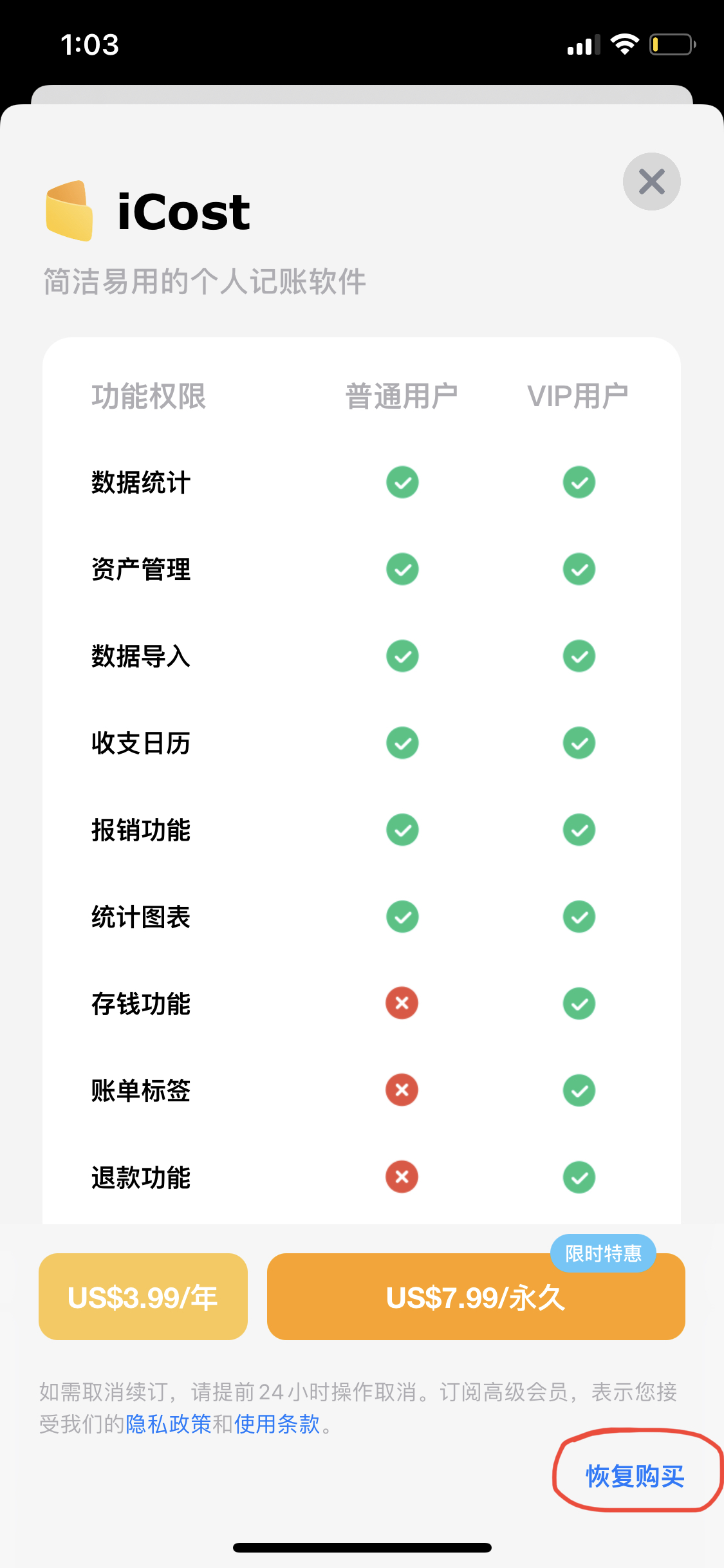Screen dimensions: 724x1568
Task: Click the green checkmark beside 数据导入
Action: point(402,656)
